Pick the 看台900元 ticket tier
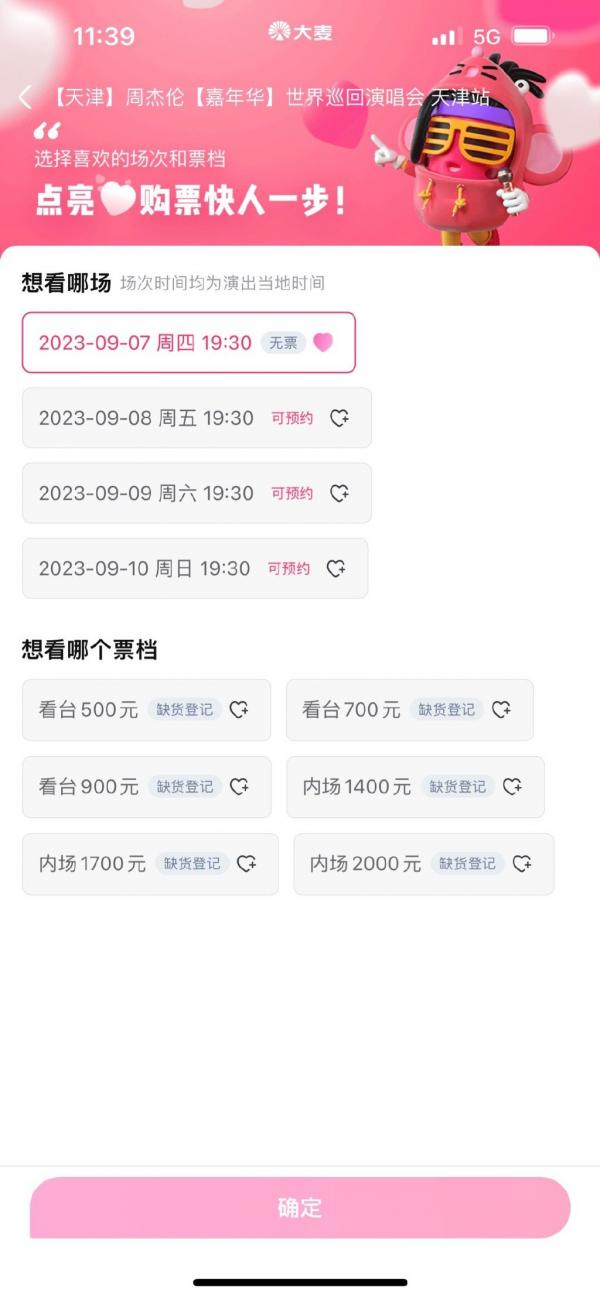 point(146,787)
